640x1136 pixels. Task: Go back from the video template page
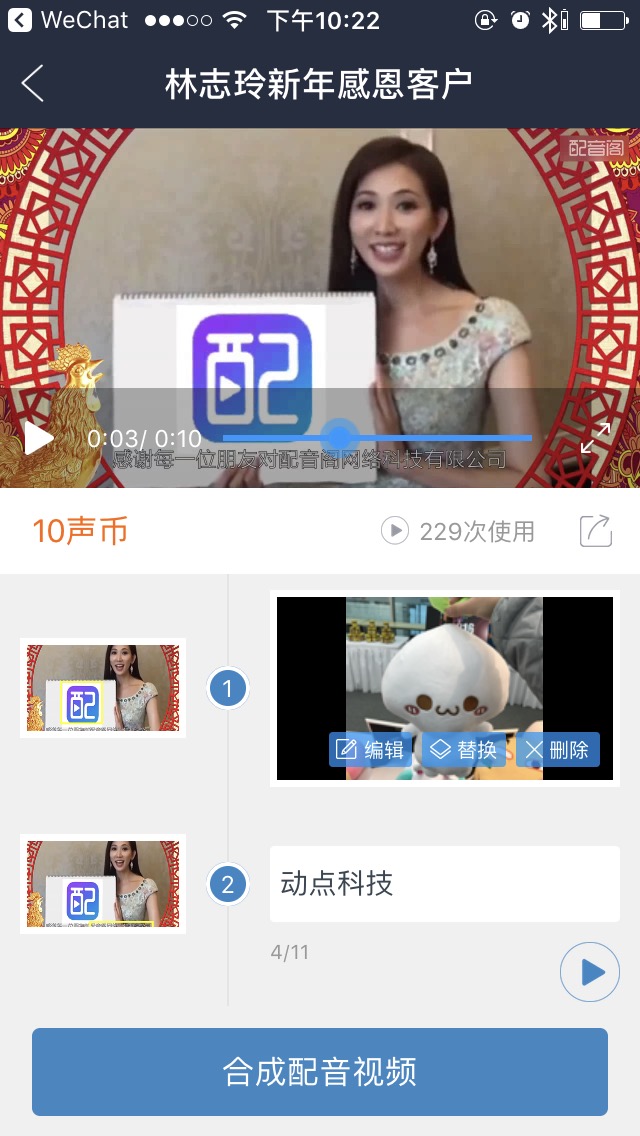point(33,84)
